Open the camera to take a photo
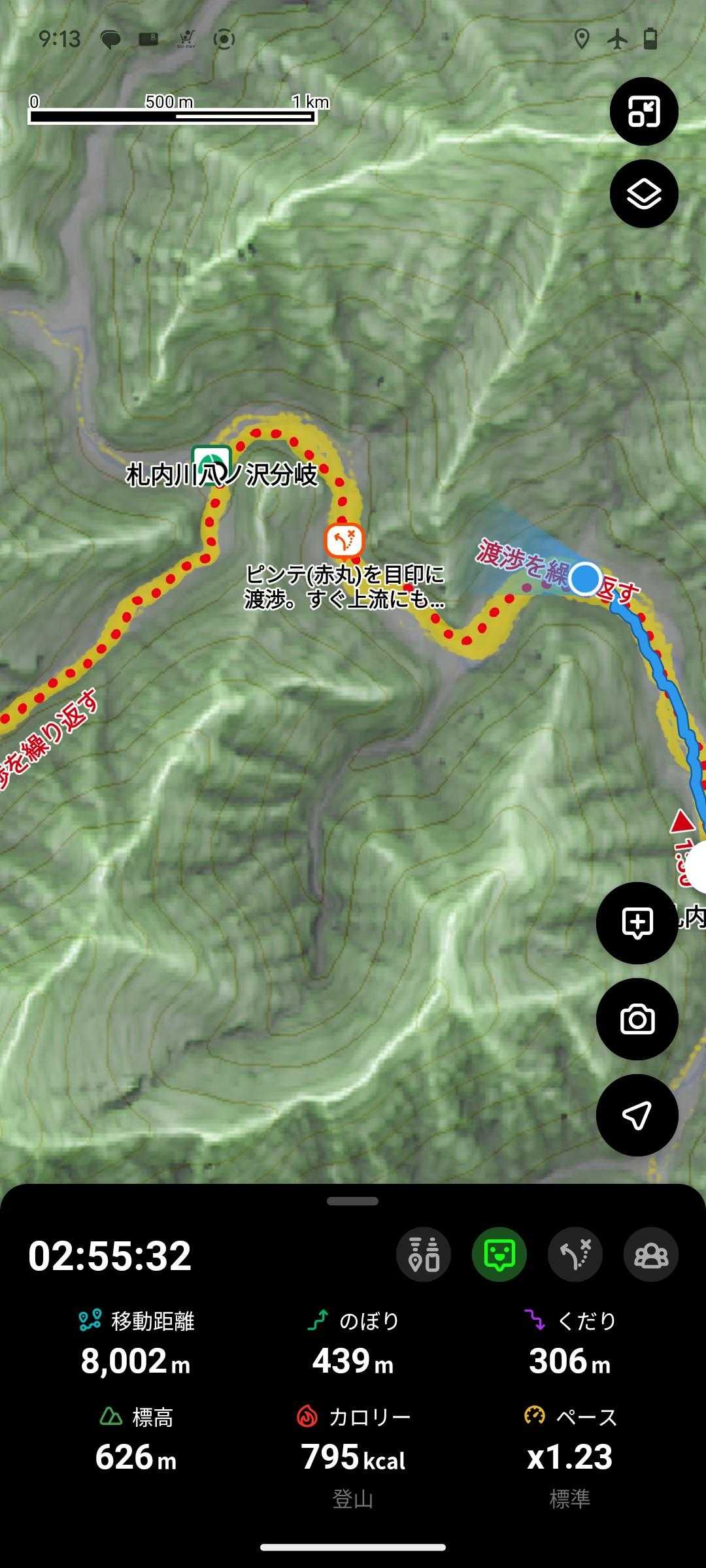This screenshot has height=1568, width=706. click(x=637, y=1019)
